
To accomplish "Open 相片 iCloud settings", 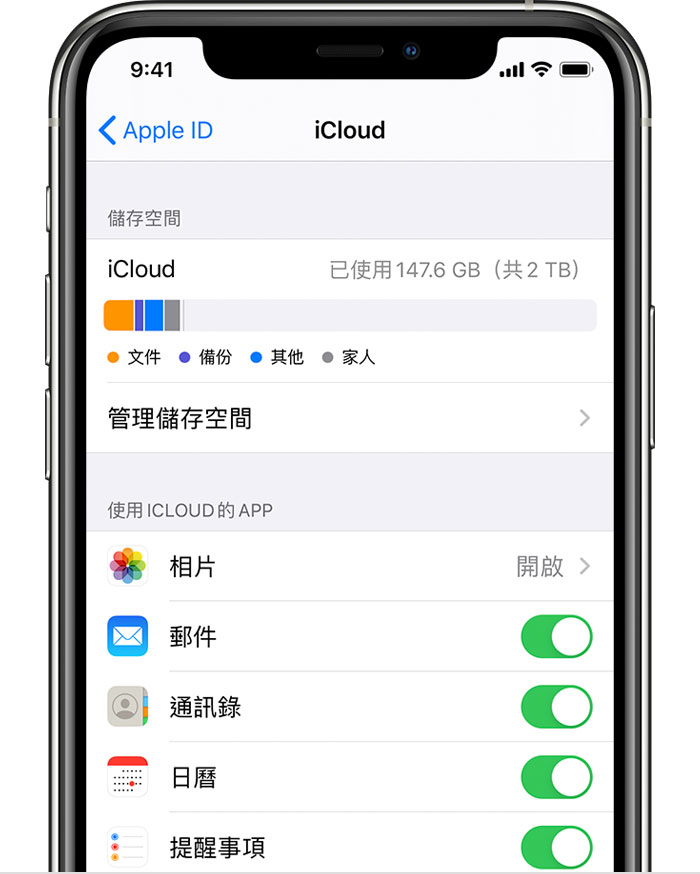I will point(349,567).
